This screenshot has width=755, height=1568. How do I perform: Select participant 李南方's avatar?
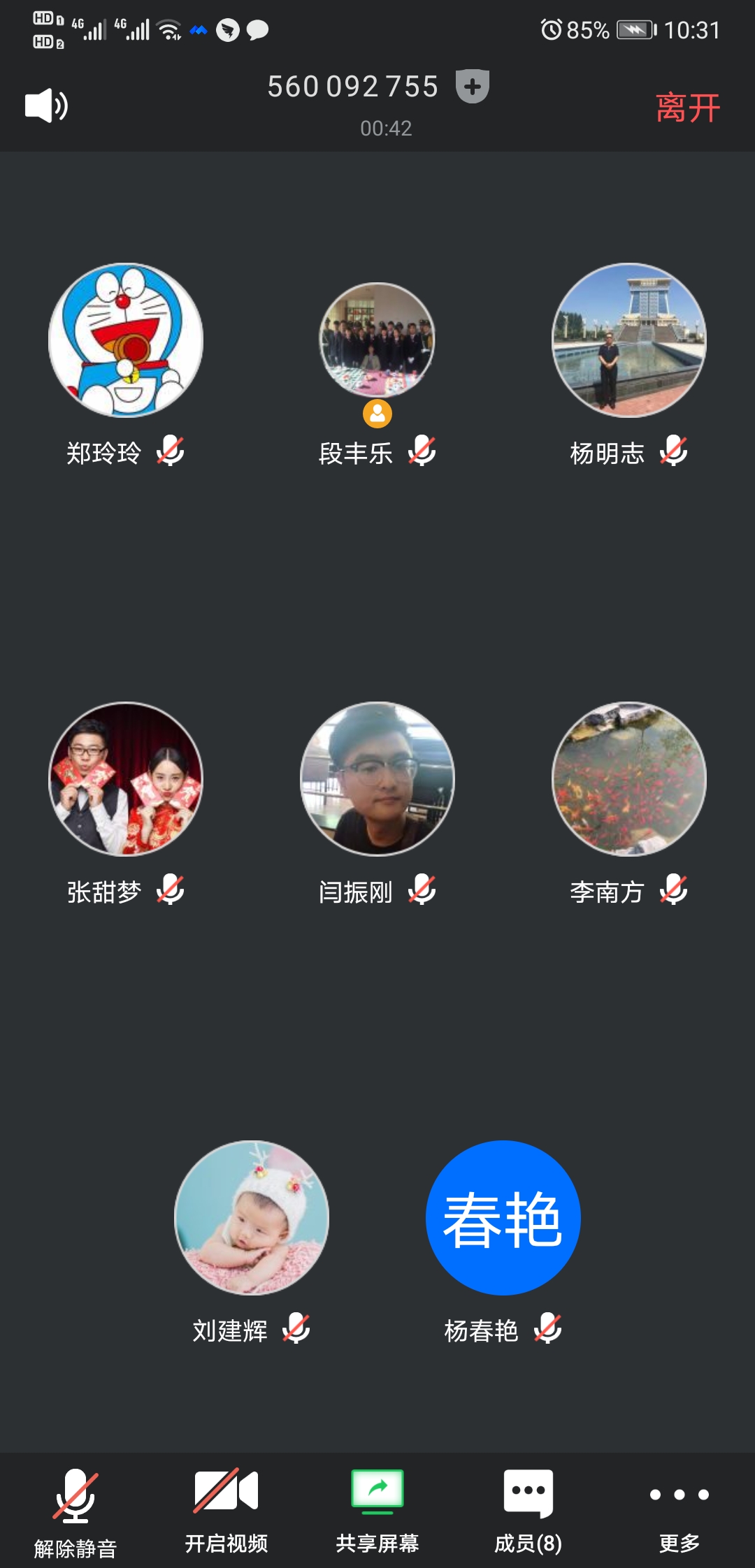click(629, 779)
